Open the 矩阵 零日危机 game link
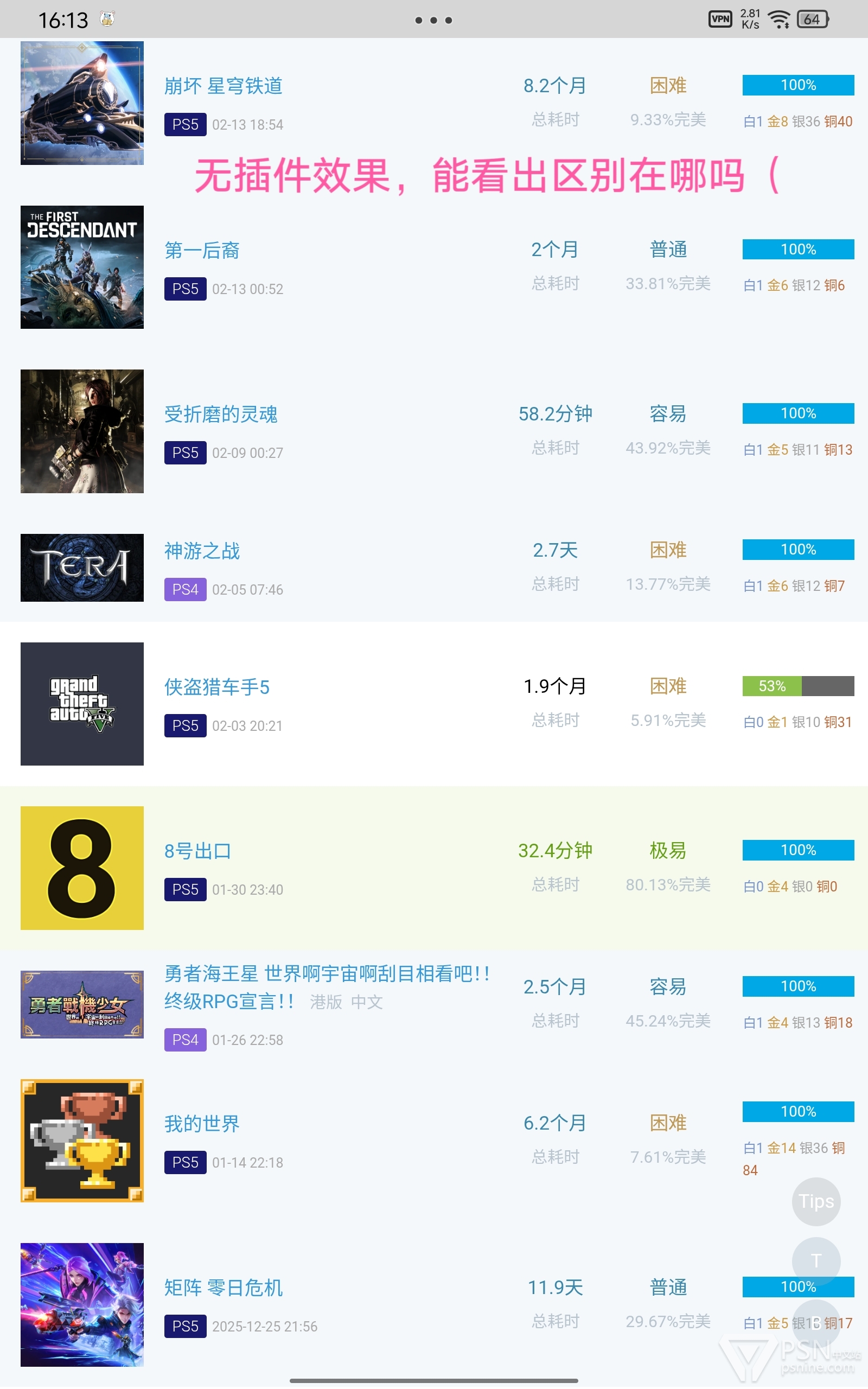This screenshot has width=868, height=1389. (224, 1288)
